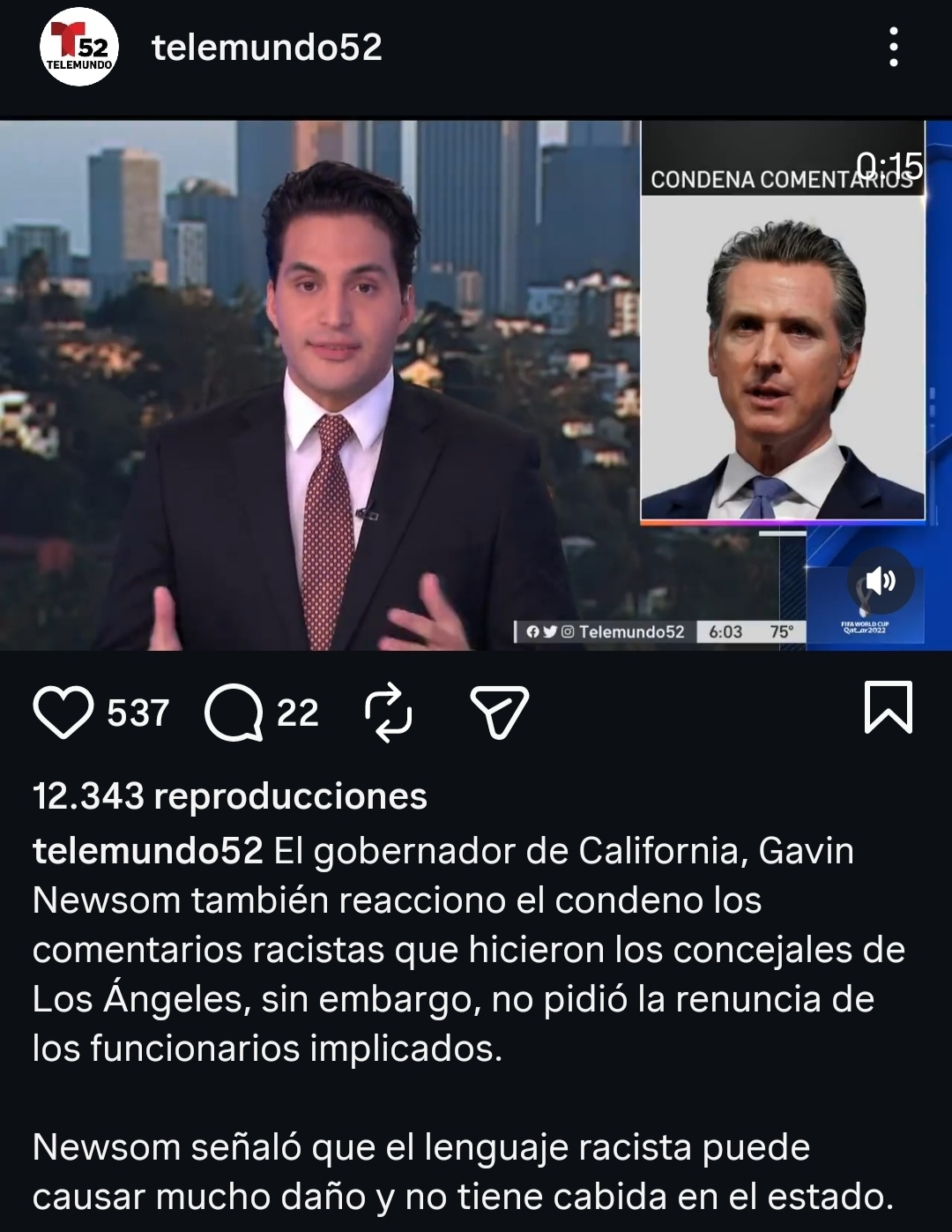Viewport: 952px width, 1232px height.
Task: Toggle the video sound
Action: pos(880,581)
